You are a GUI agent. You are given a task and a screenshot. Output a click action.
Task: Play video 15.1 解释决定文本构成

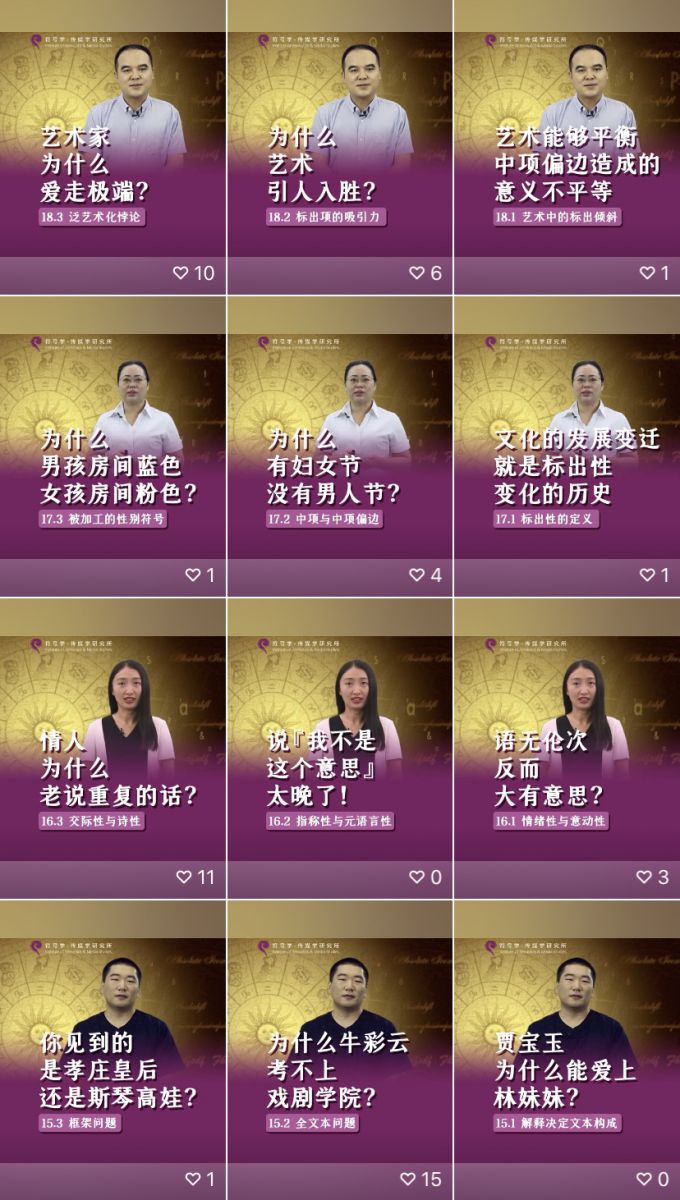567,1050
